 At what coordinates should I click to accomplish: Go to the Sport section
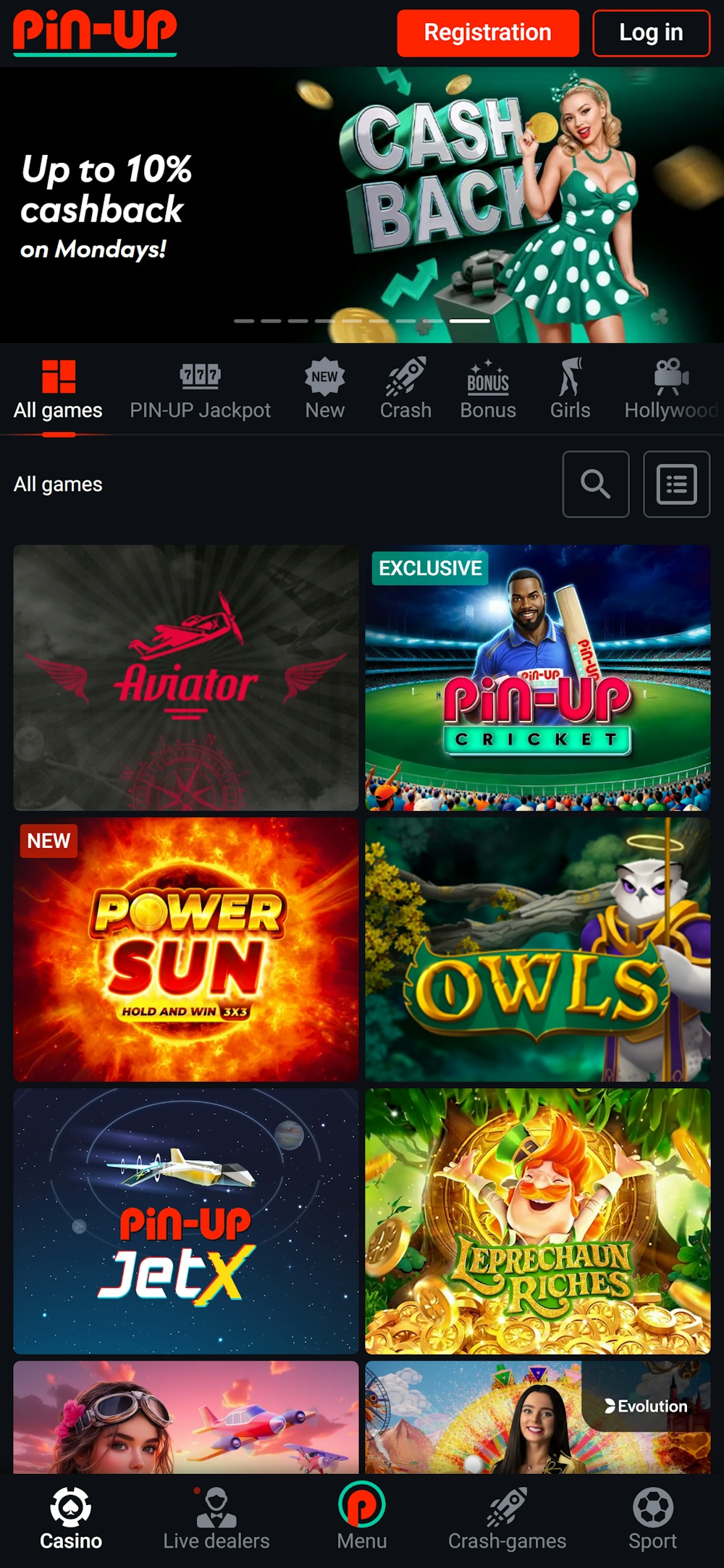[x=652, y=1518]
